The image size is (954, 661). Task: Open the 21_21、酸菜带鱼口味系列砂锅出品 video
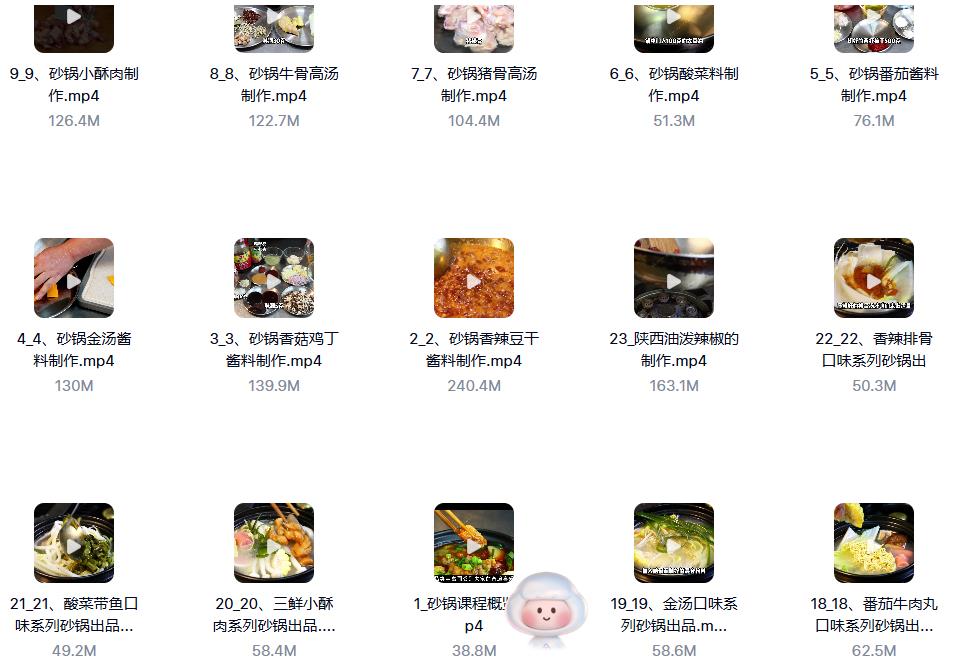tap(74, 543)
